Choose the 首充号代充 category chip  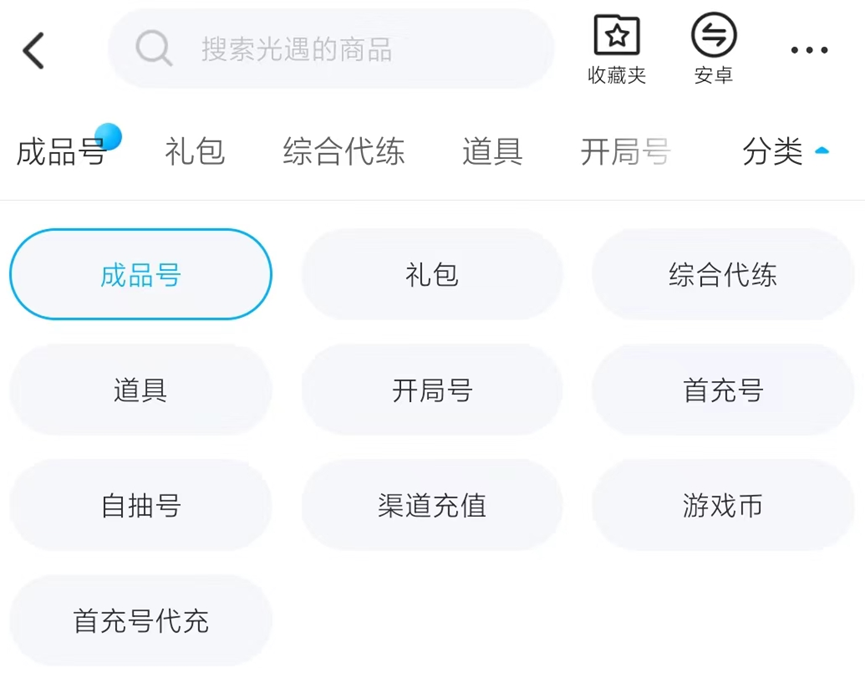pos(141,621)
